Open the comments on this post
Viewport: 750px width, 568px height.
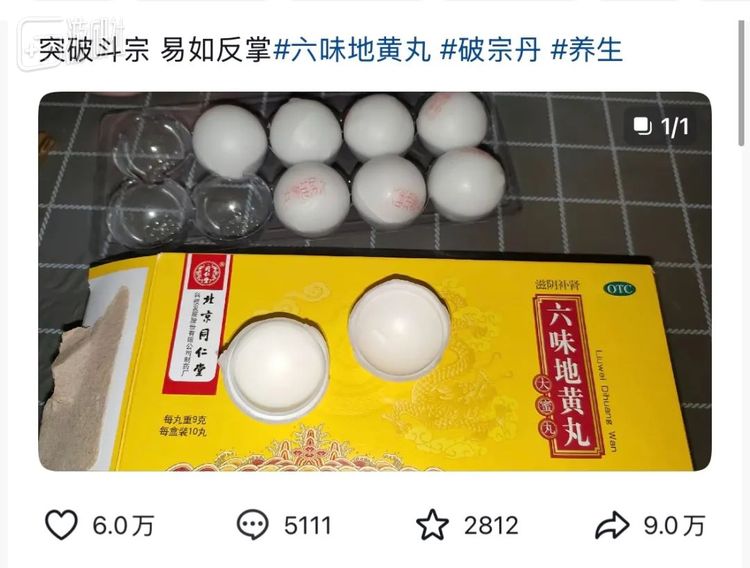pyautogui.click(x=251, y=525)
